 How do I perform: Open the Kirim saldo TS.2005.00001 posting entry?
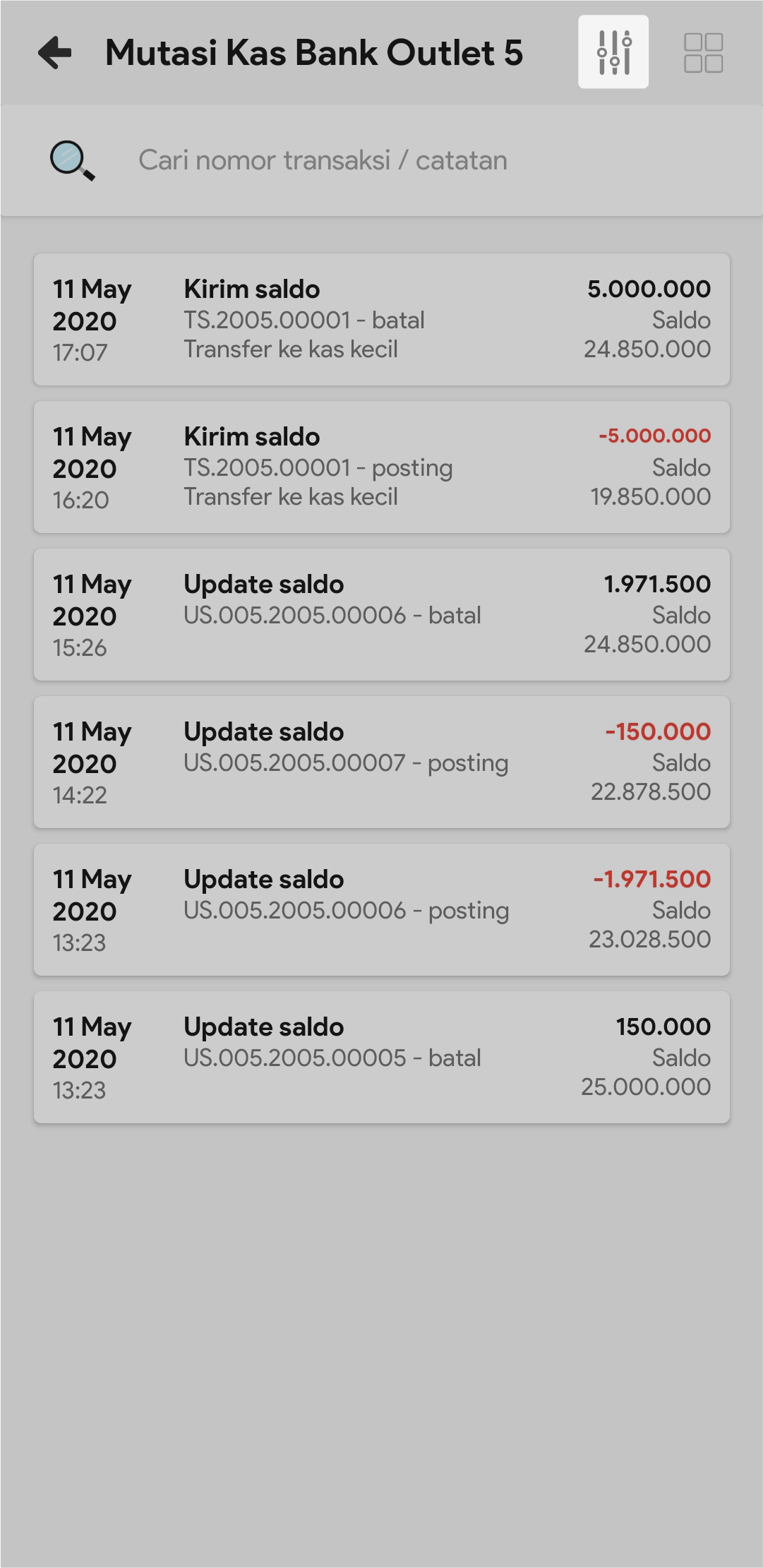[x=381, y=467]
